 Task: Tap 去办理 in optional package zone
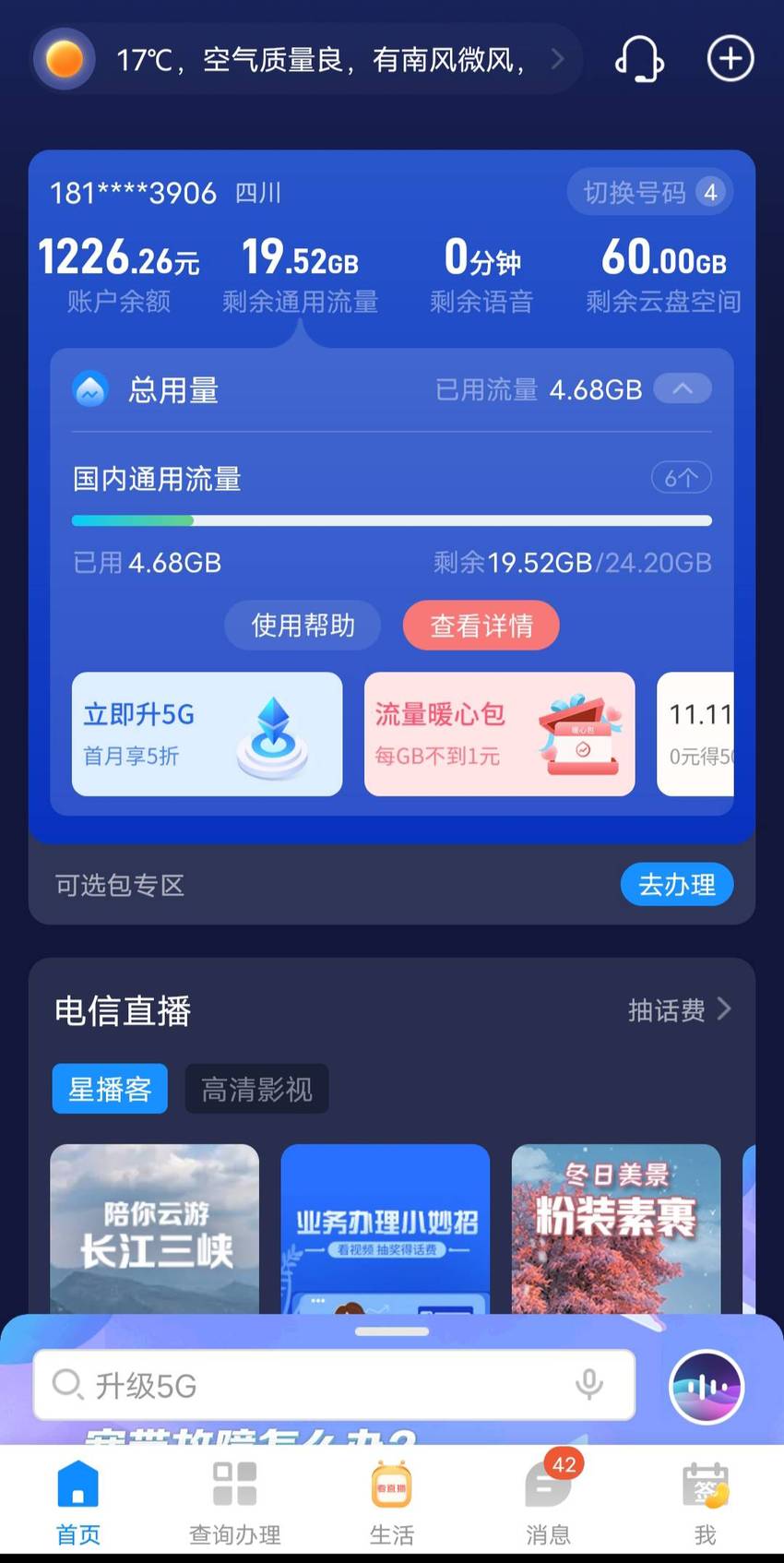click(677, 885)
